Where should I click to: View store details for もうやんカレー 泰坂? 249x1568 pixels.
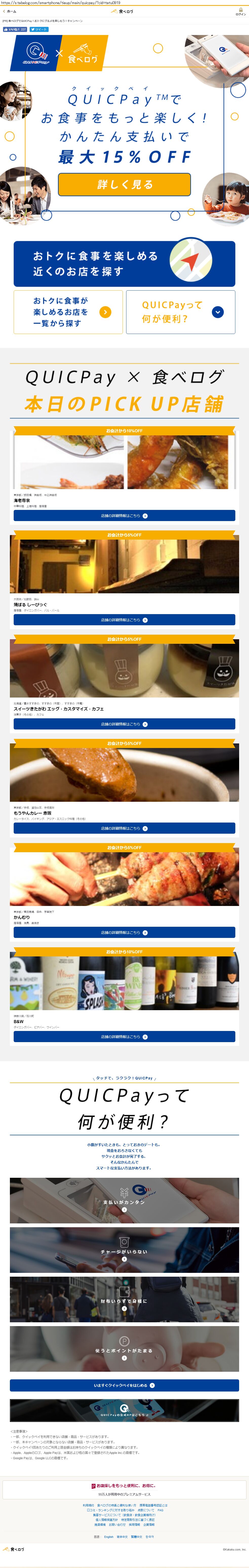coord(124,828)
